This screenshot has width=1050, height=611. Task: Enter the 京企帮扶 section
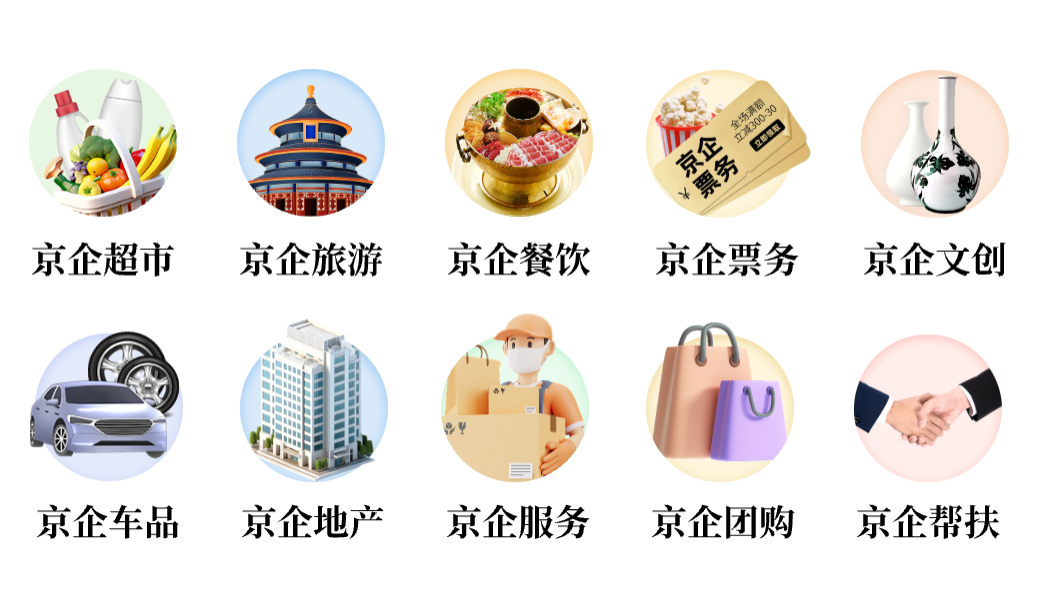[x=928, y=406]
